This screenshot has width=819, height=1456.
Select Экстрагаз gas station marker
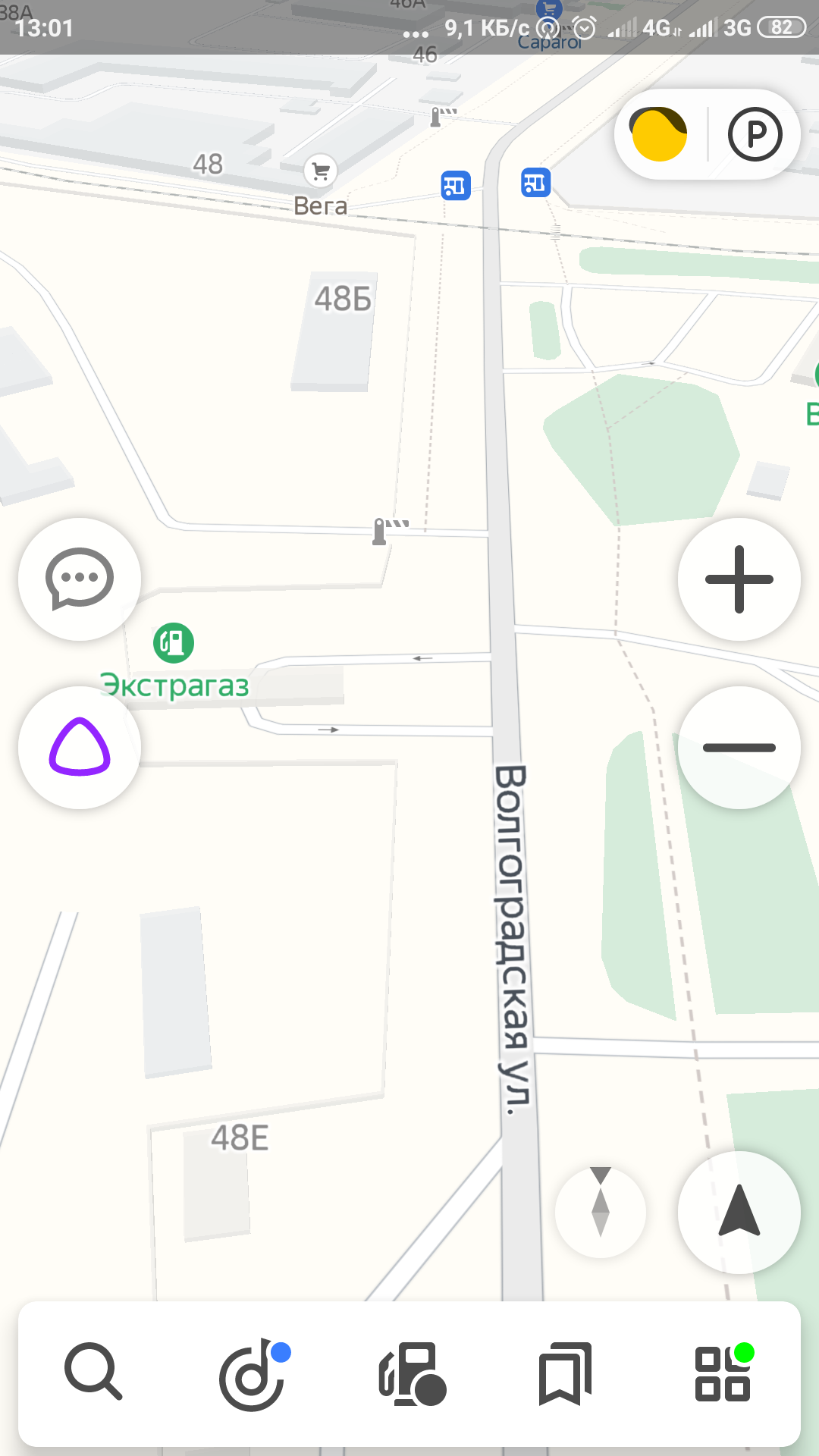(174, 643)
